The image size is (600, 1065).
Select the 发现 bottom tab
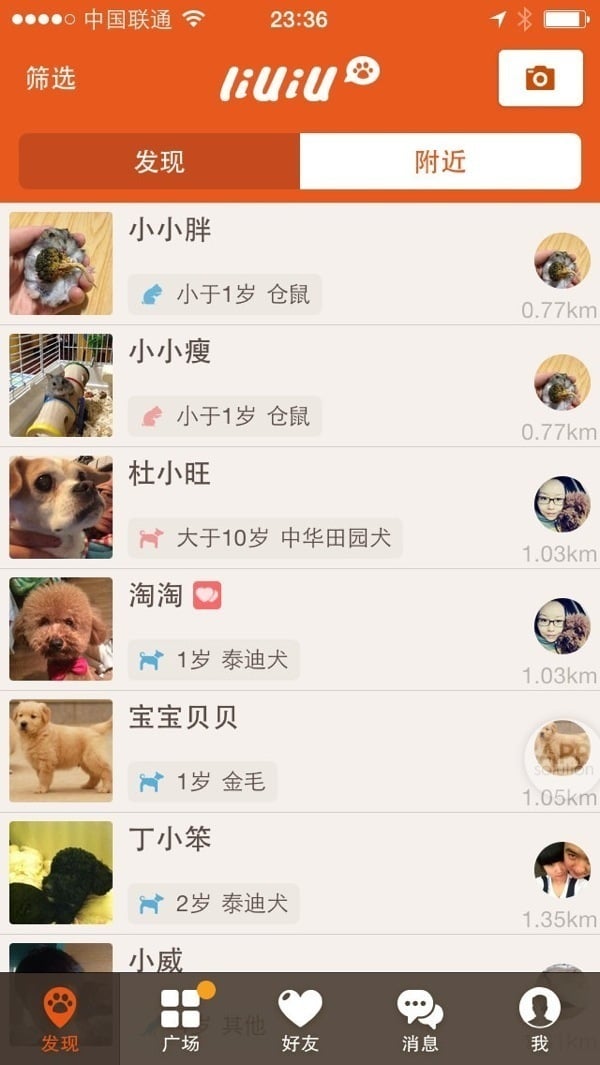(60, 1020)
